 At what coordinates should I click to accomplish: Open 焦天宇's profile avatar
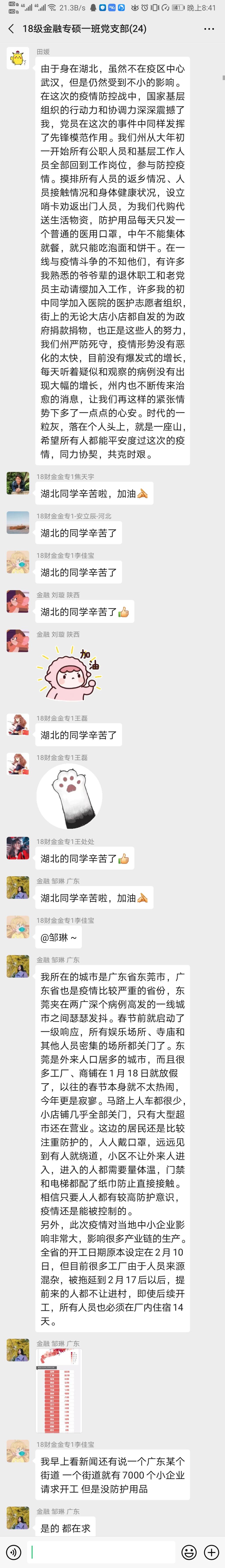18,483
